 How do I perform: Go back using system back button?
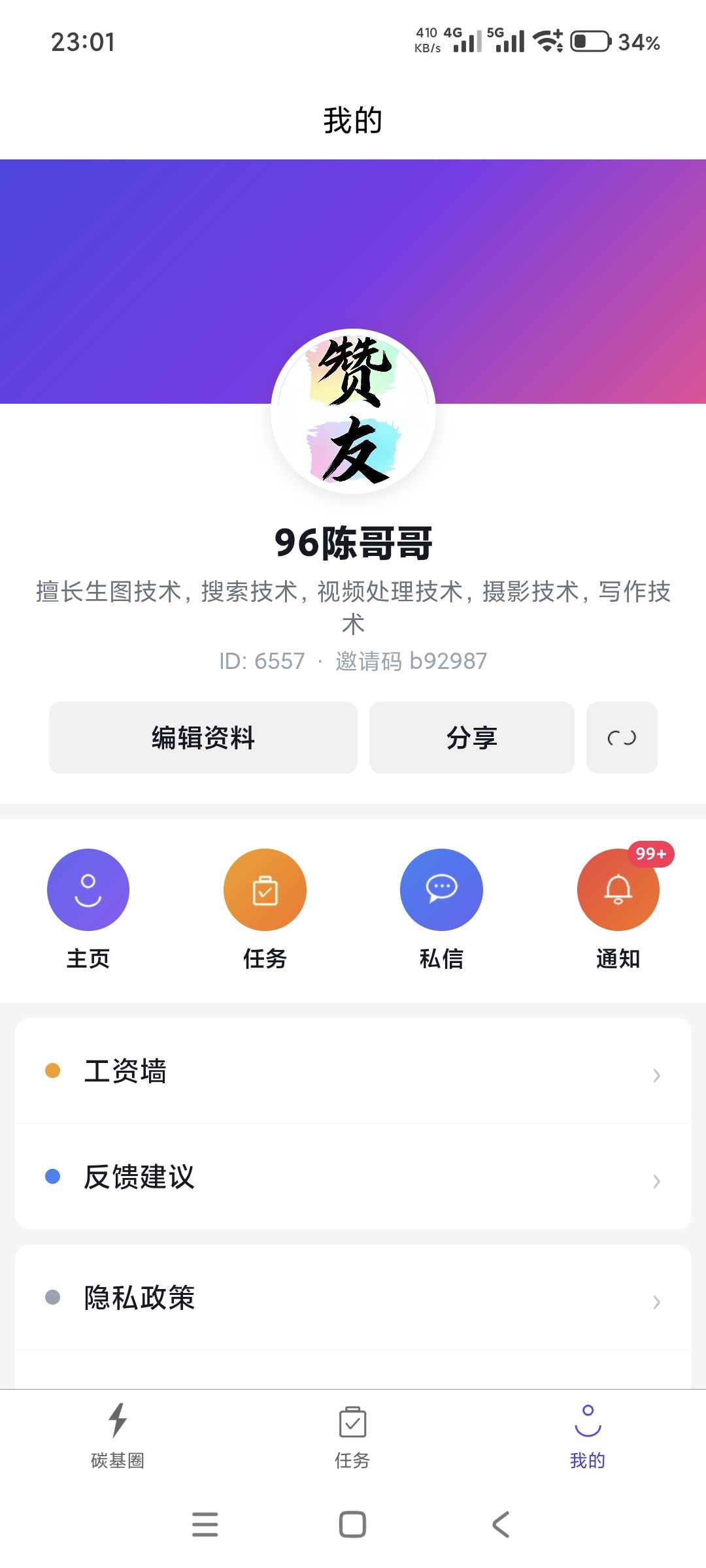click(x=501, y=1525)
